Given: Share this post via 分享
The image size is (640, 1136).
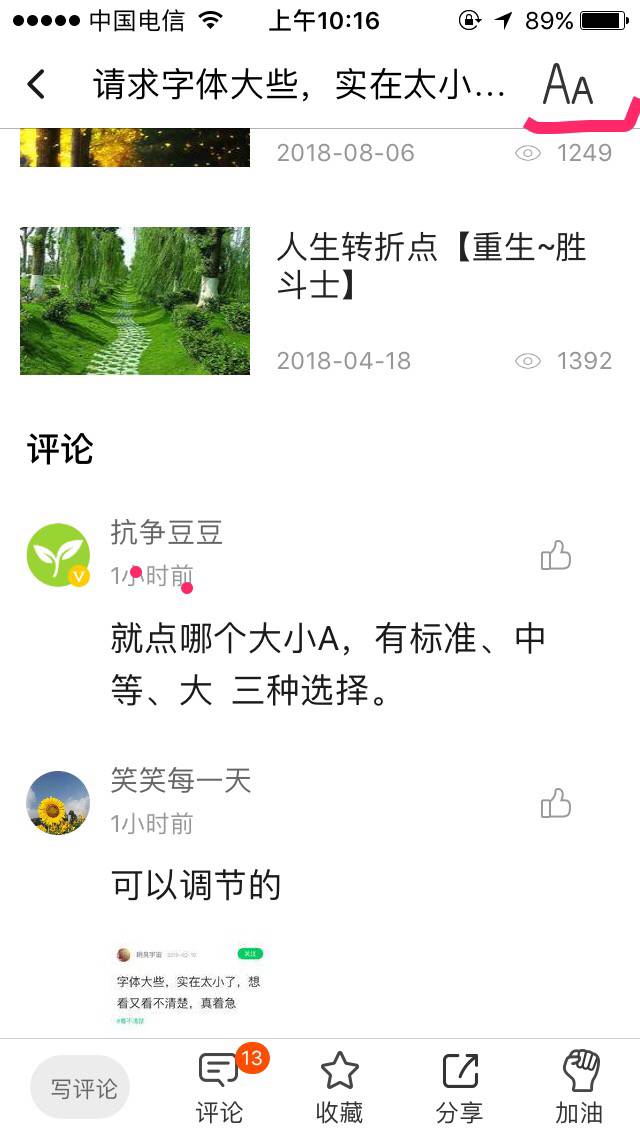Looking at the screenshot, I should point(460,1088).
